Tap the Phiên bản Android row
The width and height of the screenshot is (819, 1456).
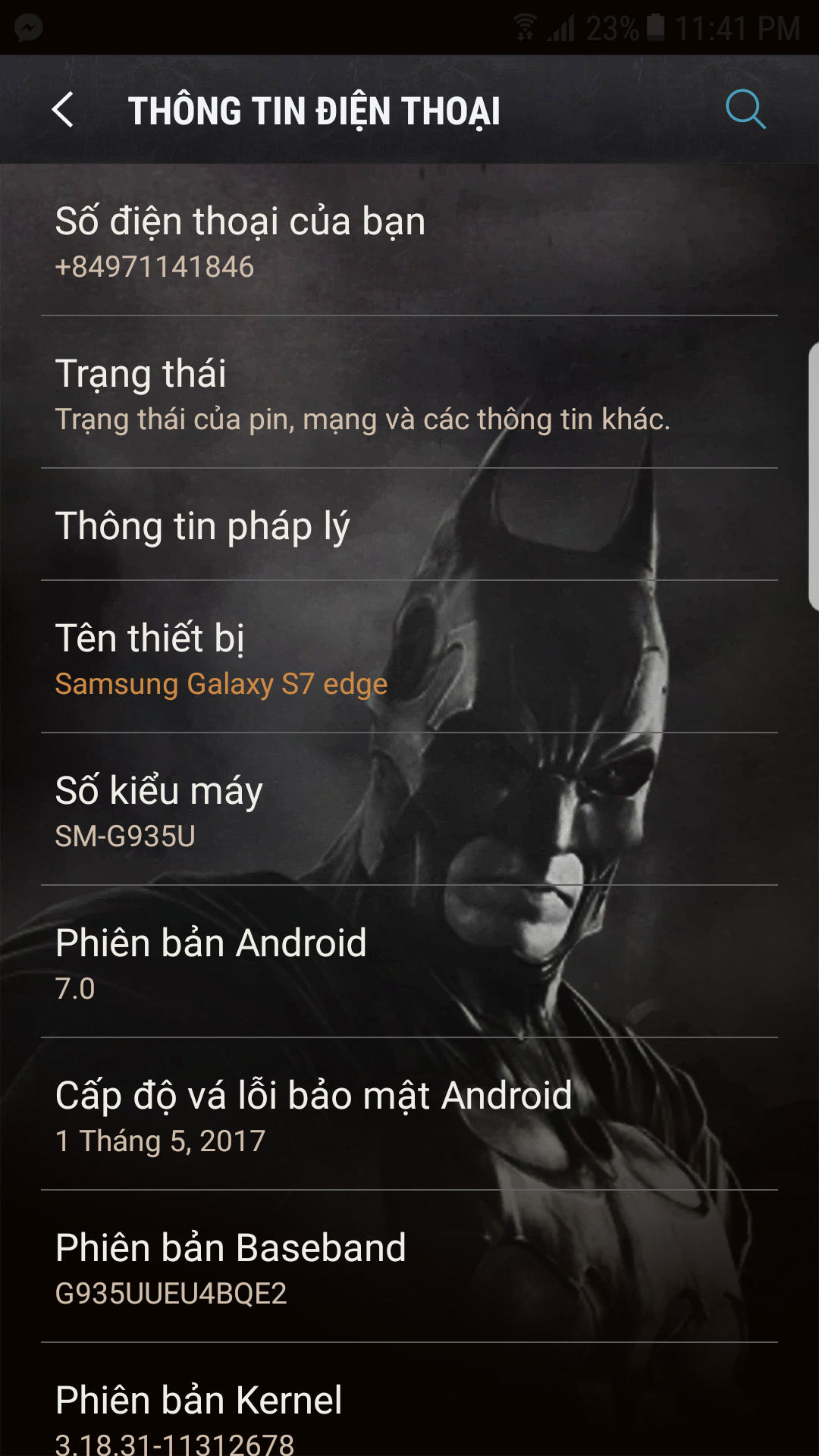(409, 963)
